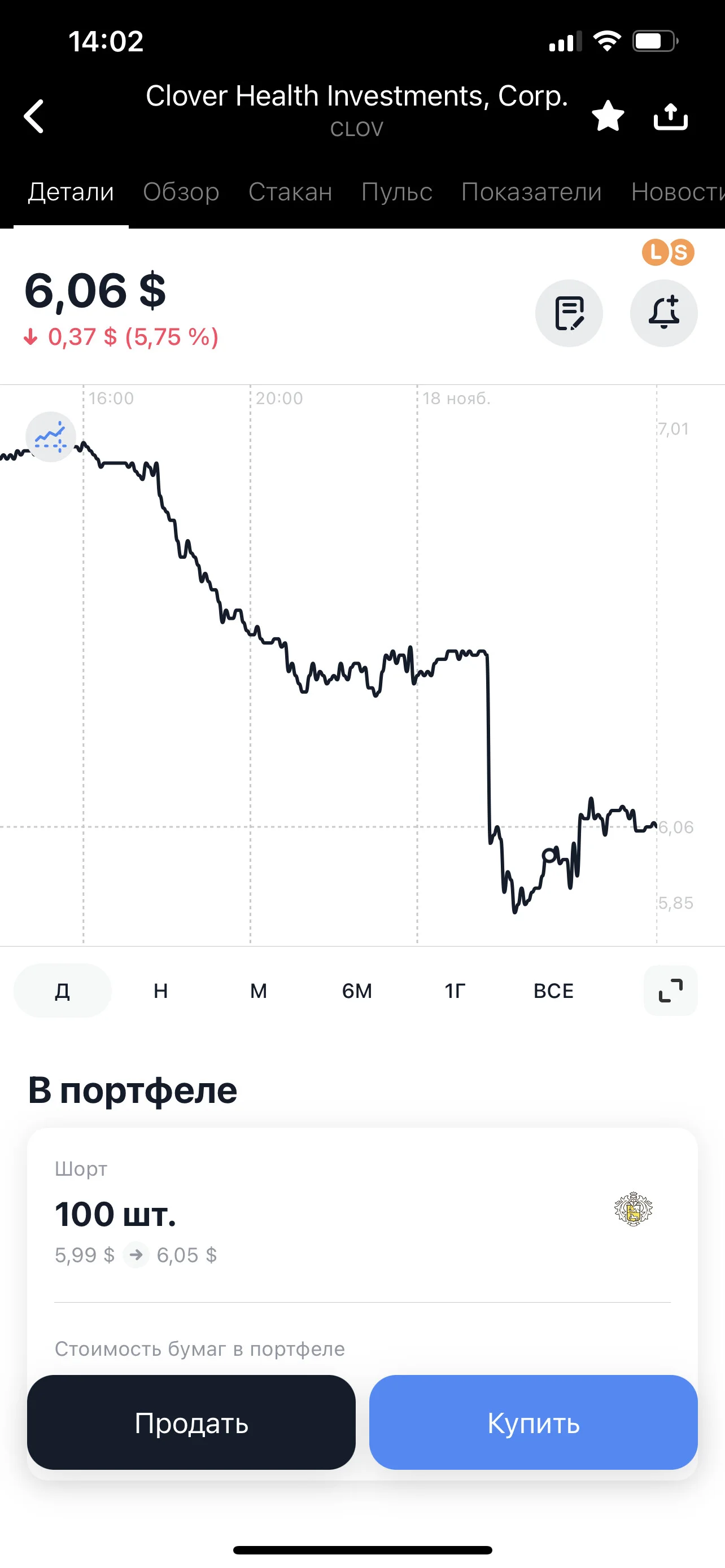725x1568 pixels.
Task: Add a price alert with the bell icon
Action: point(663,313)
